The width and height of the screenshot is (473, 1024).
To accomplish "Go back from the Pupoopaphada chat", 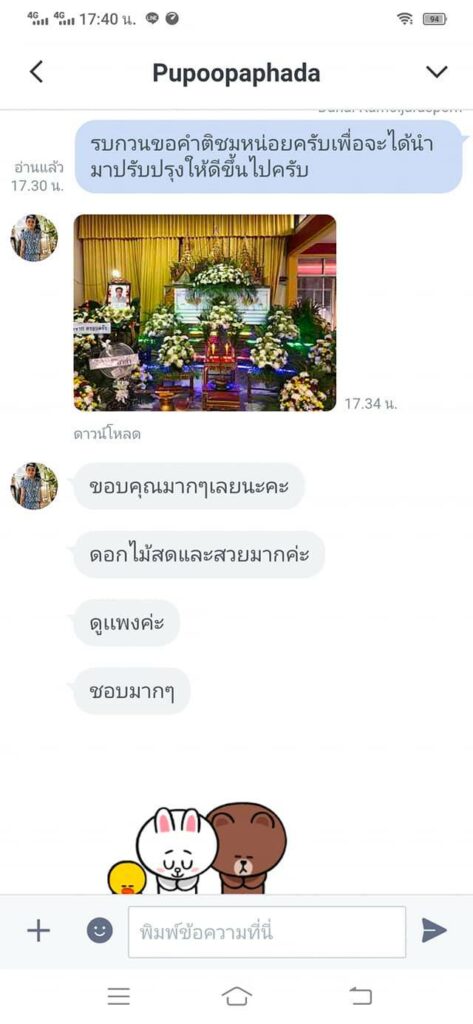I will coord(37,72).
